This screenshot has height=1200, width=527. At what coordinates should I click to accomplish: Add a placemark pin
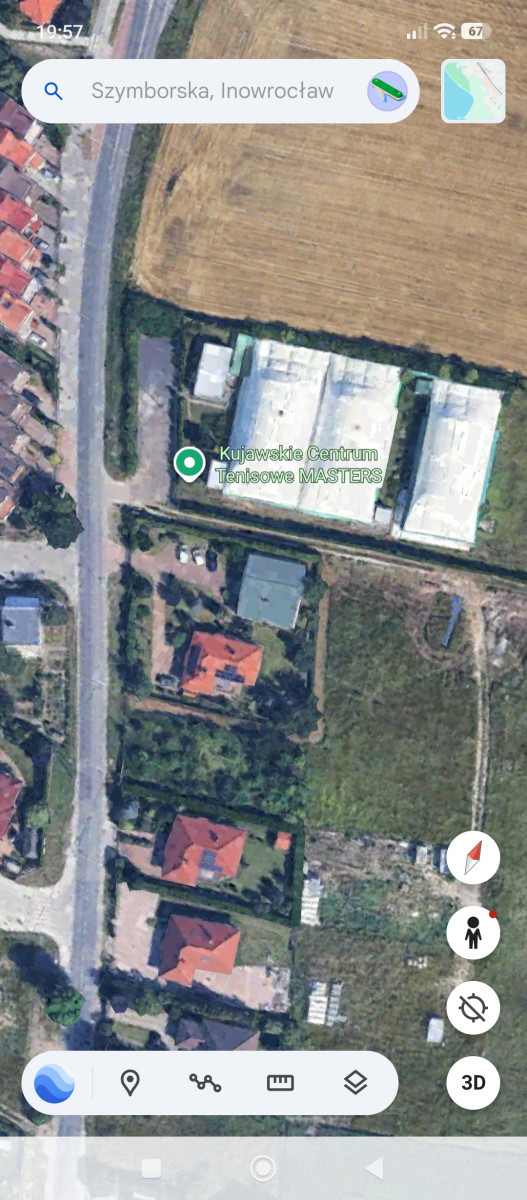click(130, 1083)
